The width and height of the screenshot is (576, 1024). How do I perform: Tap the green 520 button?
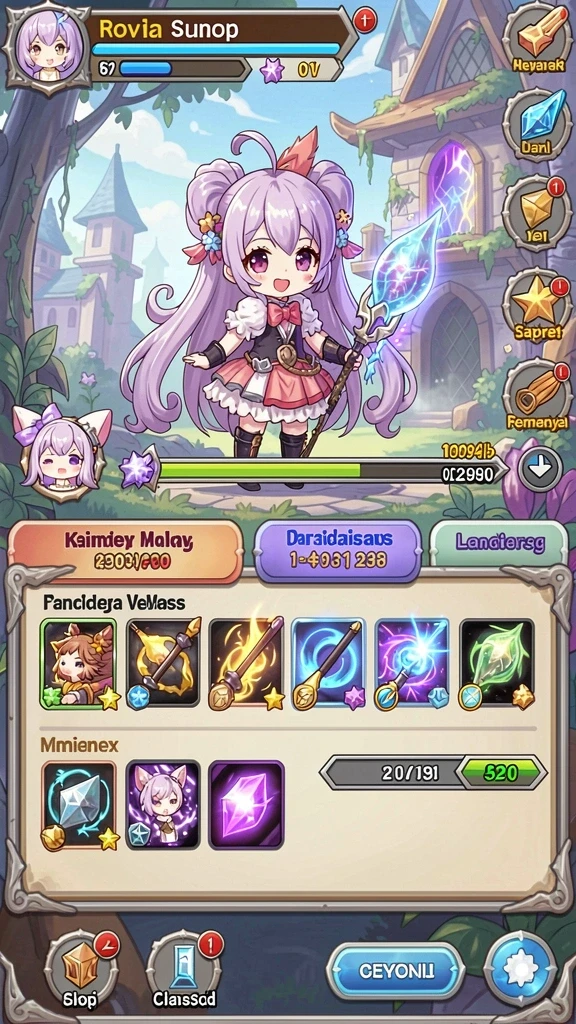point(502,773)
